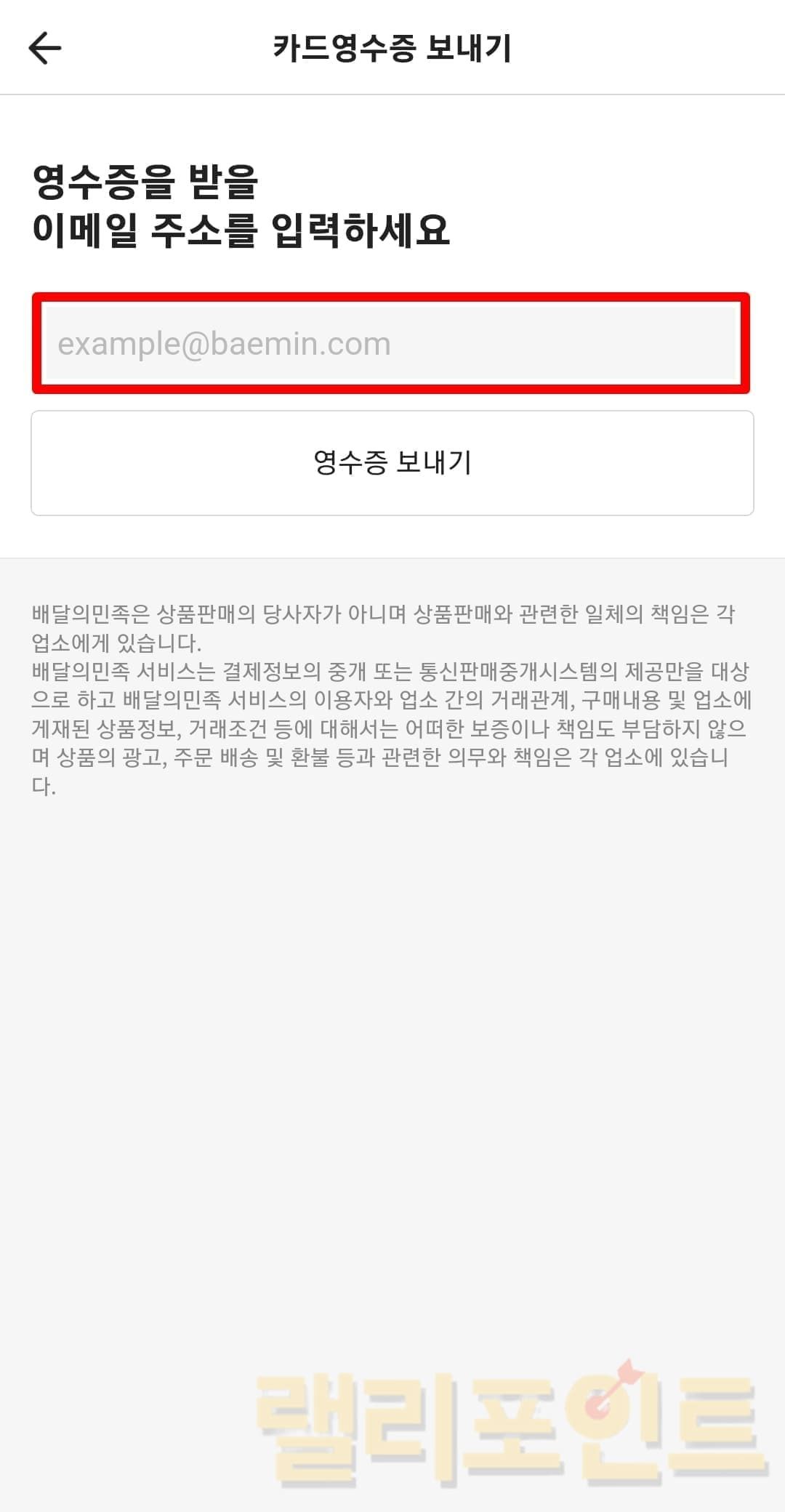Tap the 영수증 보내기 button

(x=392, y=463)
